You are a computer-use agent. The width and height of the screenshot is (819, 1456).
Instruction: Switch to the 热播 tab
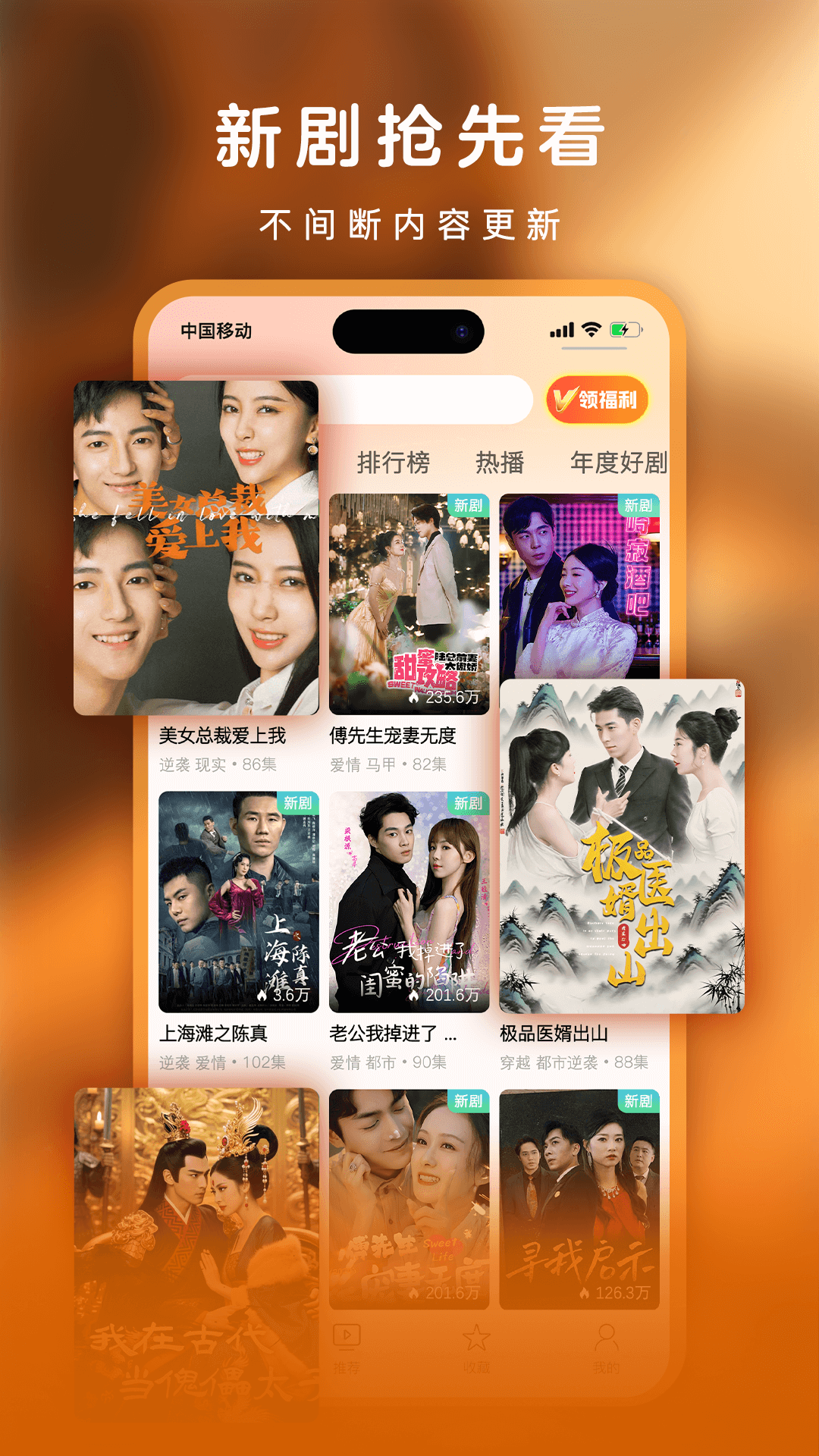click(503, 460)
